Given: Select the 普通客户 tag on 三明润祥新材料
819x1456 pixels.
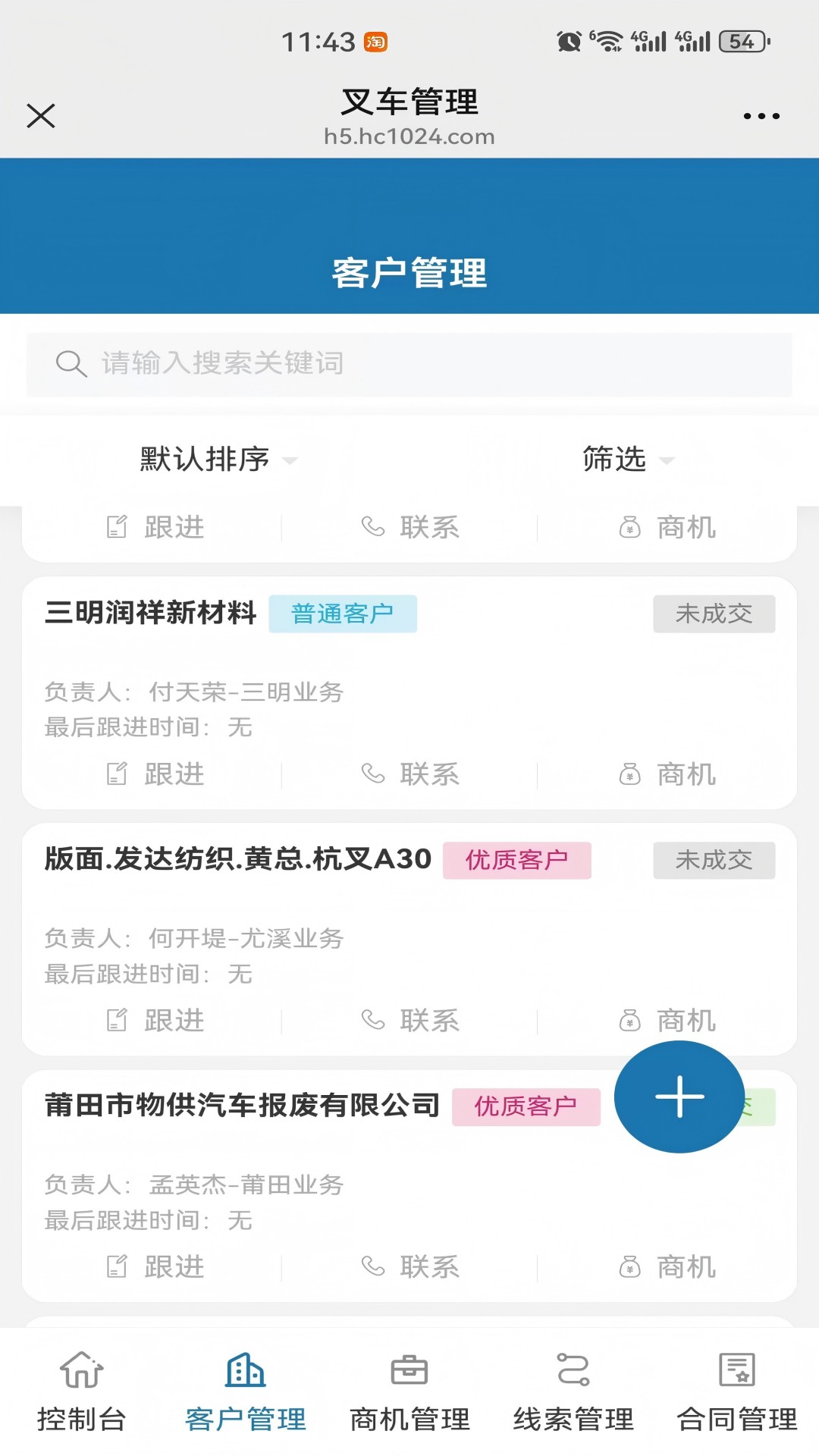Looking at the screenshot, I should coord(343,614).
